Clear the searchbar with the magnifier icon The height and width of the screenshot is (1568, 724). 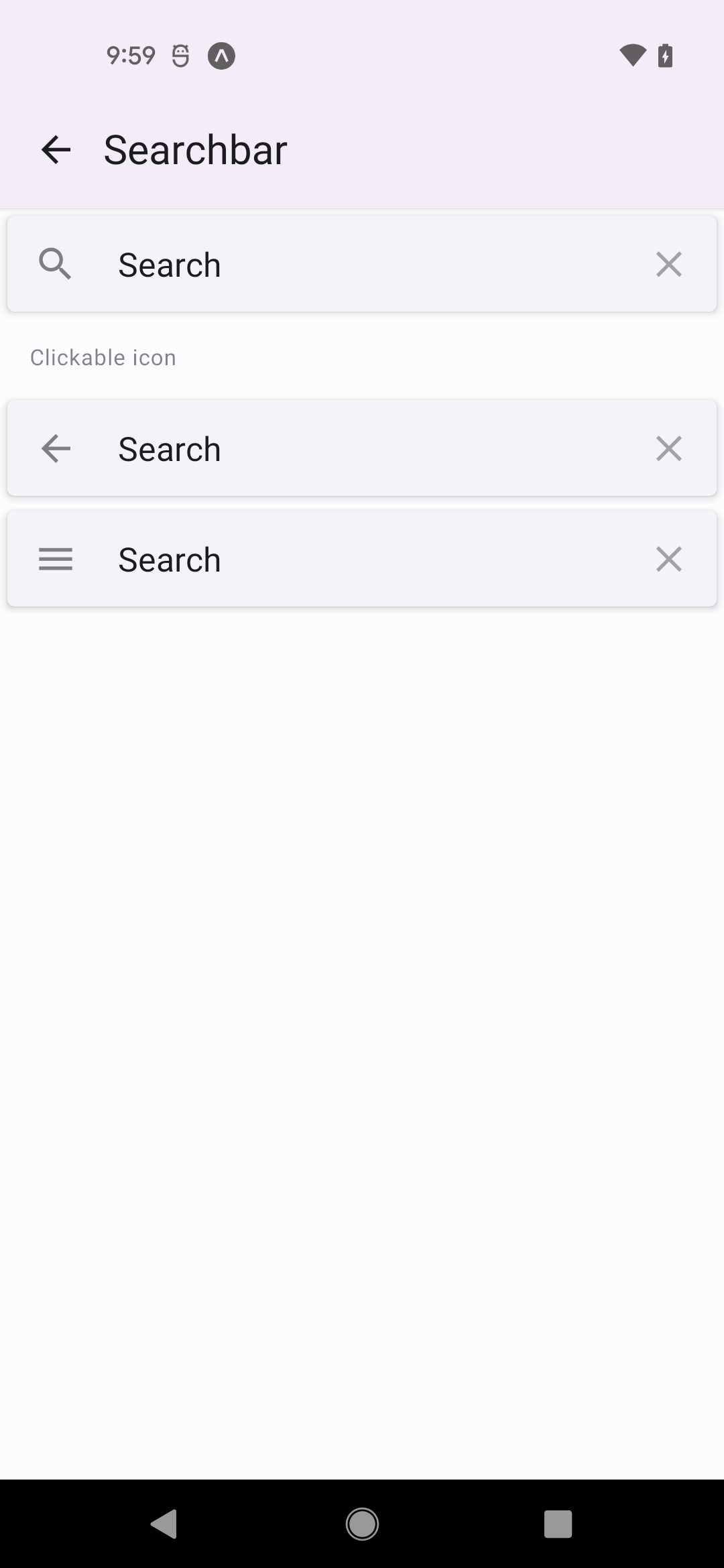tap(668, 264)
